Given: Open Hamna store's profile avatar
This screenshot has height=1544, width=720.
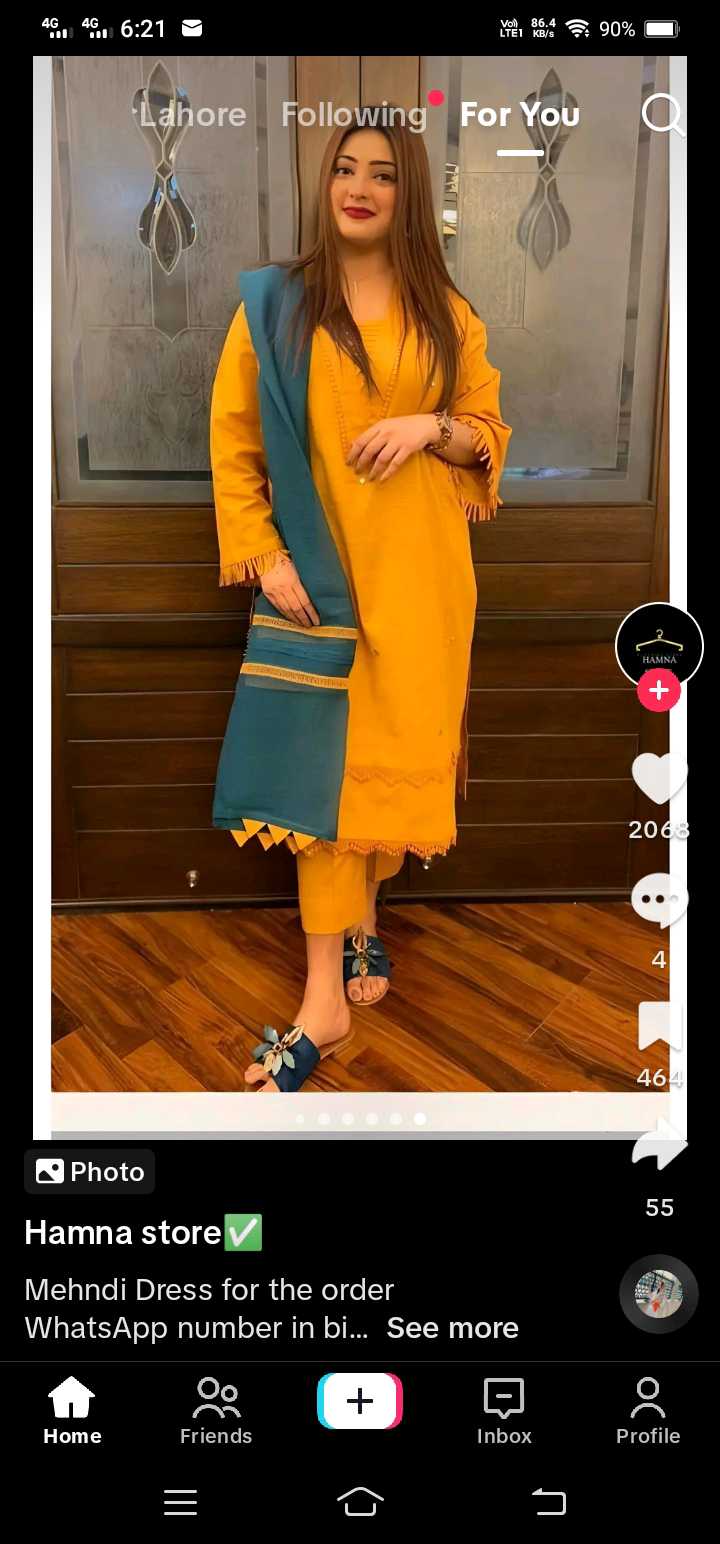Looking at the screenshot, I should point(659,646).
